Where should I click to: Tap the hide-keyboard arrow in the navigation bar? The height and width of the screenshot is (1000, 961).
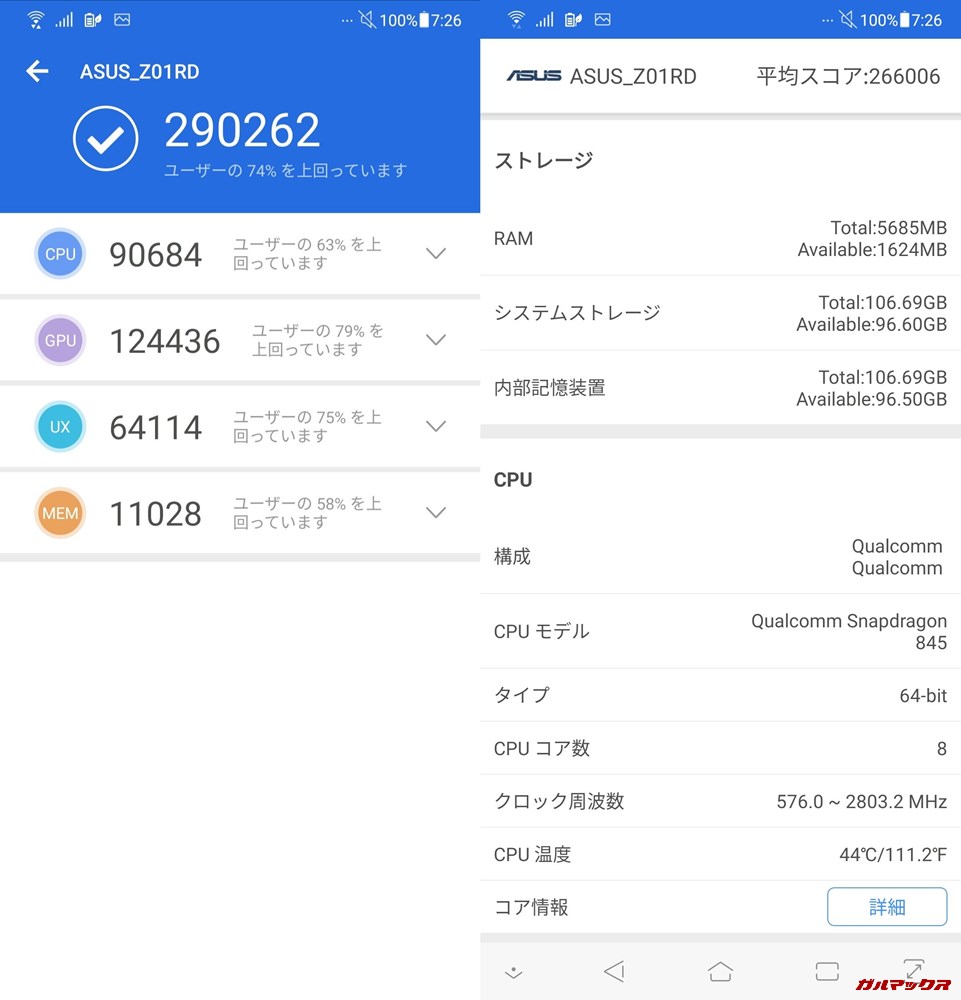tap(513, 970)
